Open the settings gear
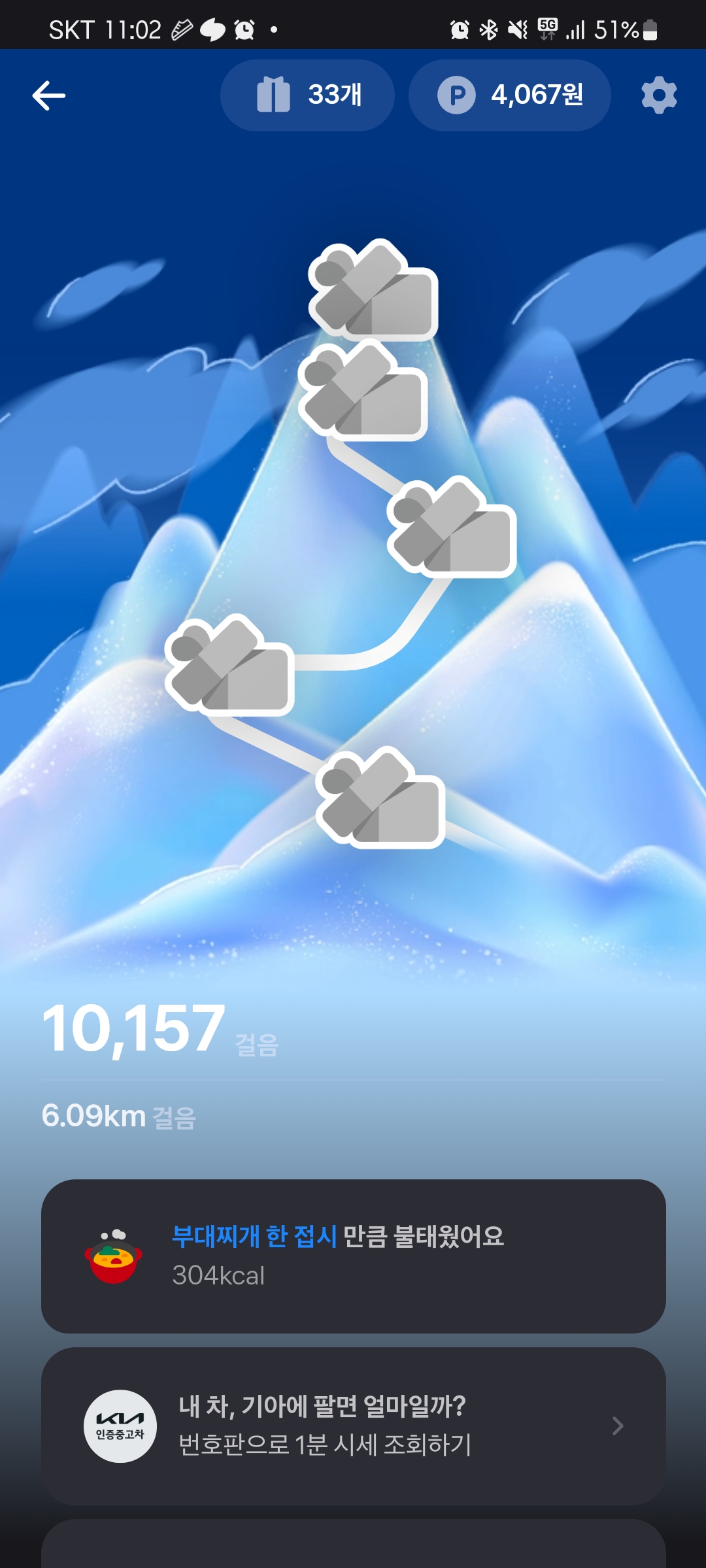 [x=659, y=95]
